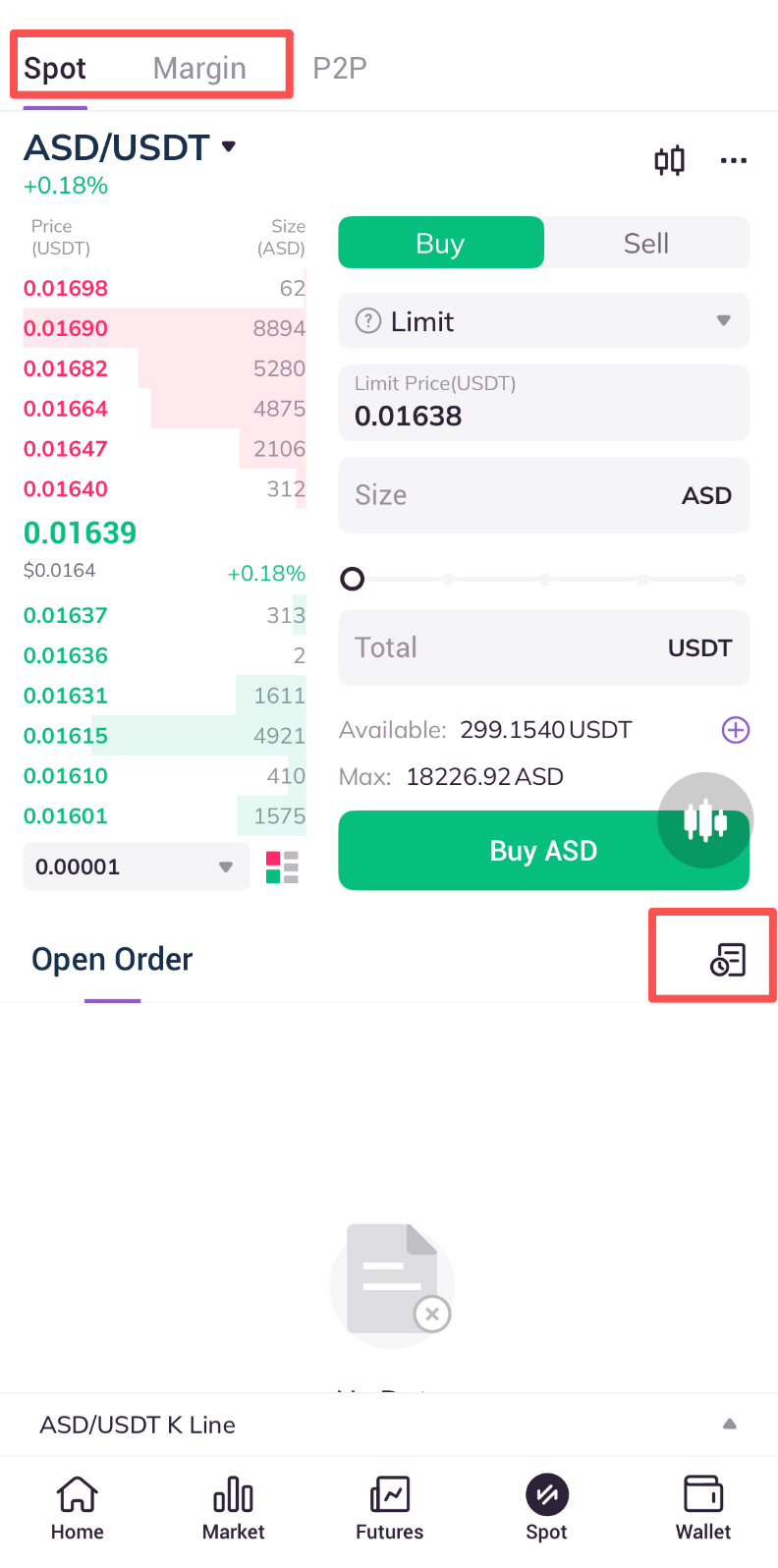Viewport: 778px width, 1568px height.
Task: Open the P2P tab
Action: [x=339, y=68]
